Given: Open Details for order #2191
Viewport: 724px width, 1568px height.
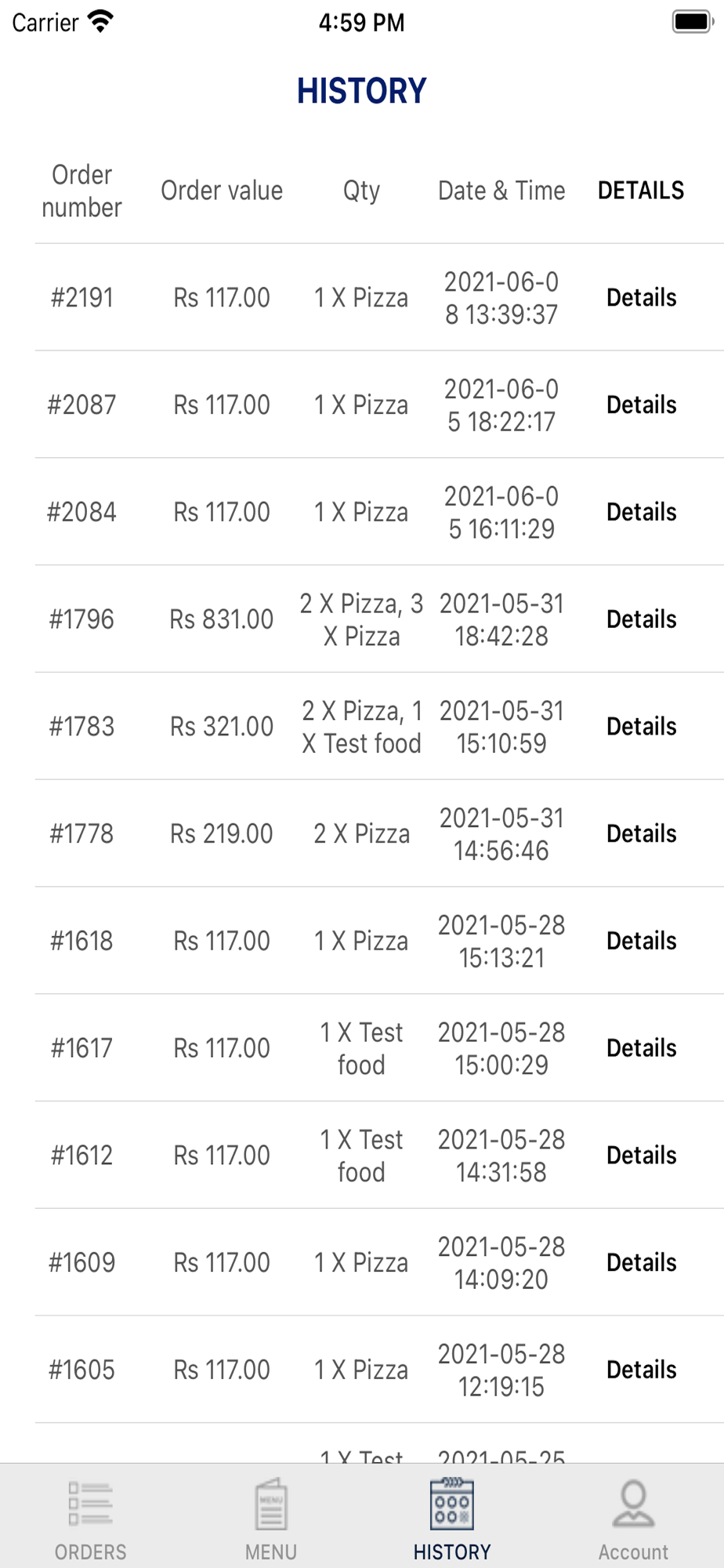Looking at the screenshot, I should pyautogui.click(x=641, y=297).
